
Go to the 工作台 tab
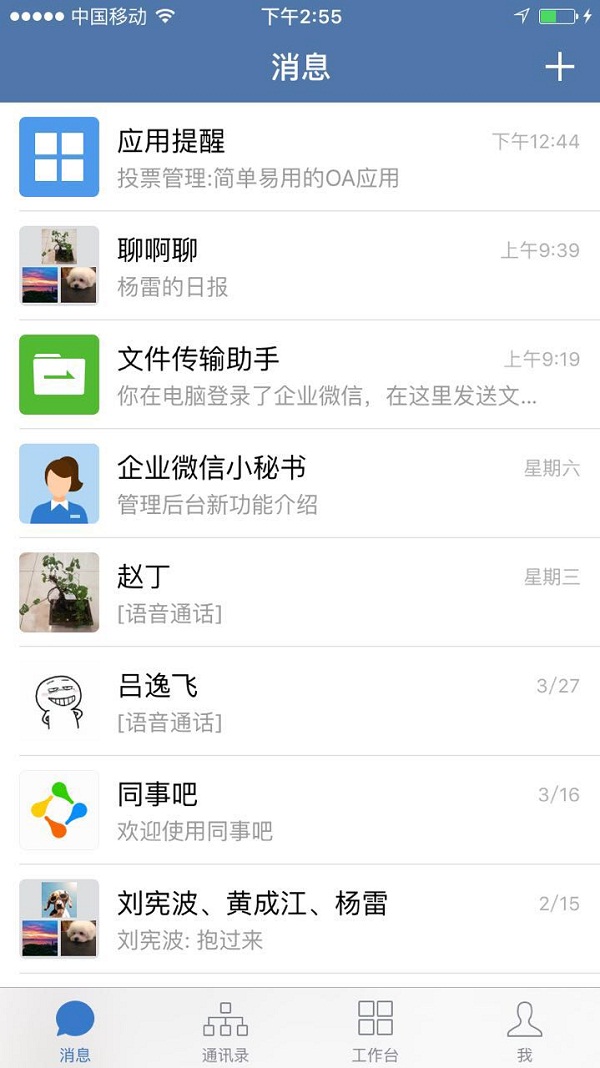point(375,1029)
